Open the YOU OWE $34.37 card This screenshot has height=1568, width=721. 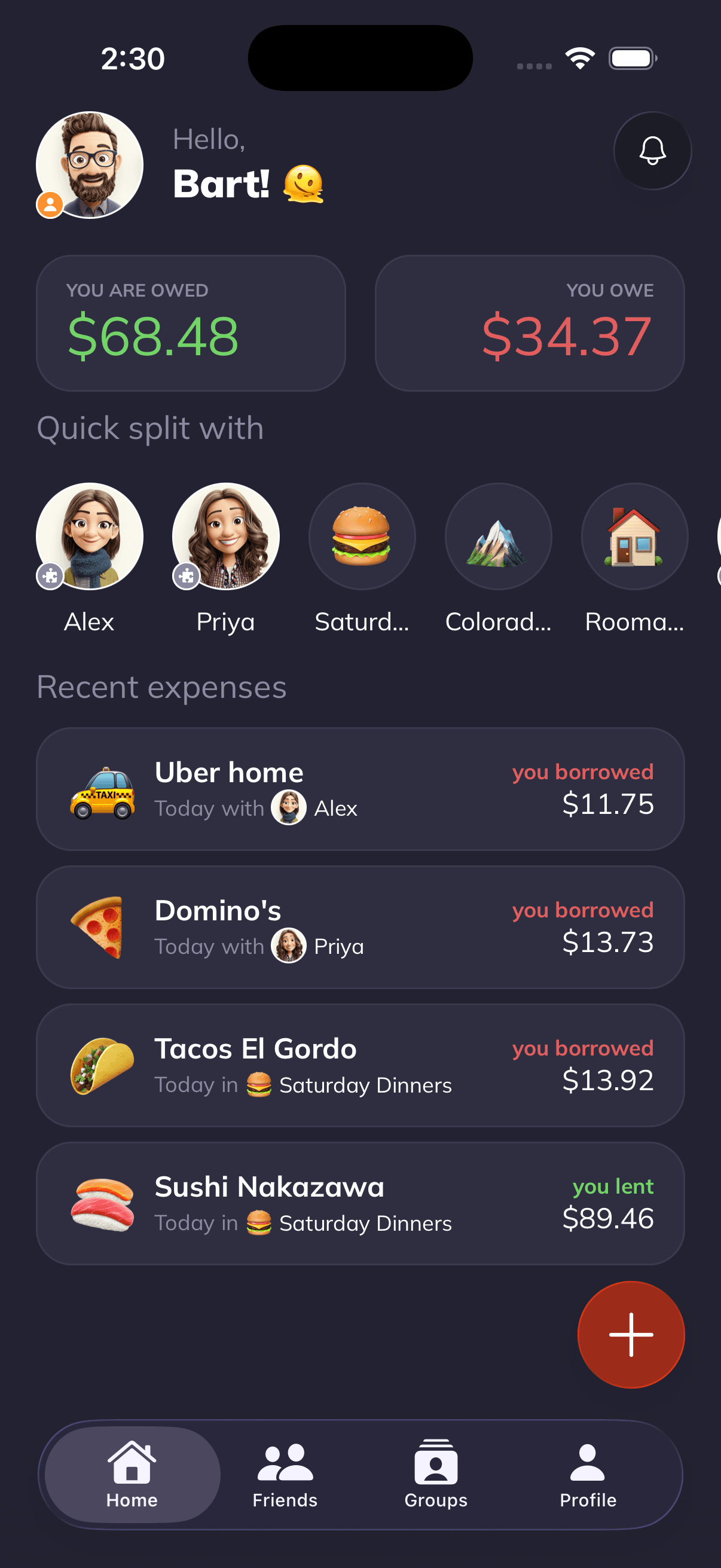pyautogui.click(x=529, y=322)
